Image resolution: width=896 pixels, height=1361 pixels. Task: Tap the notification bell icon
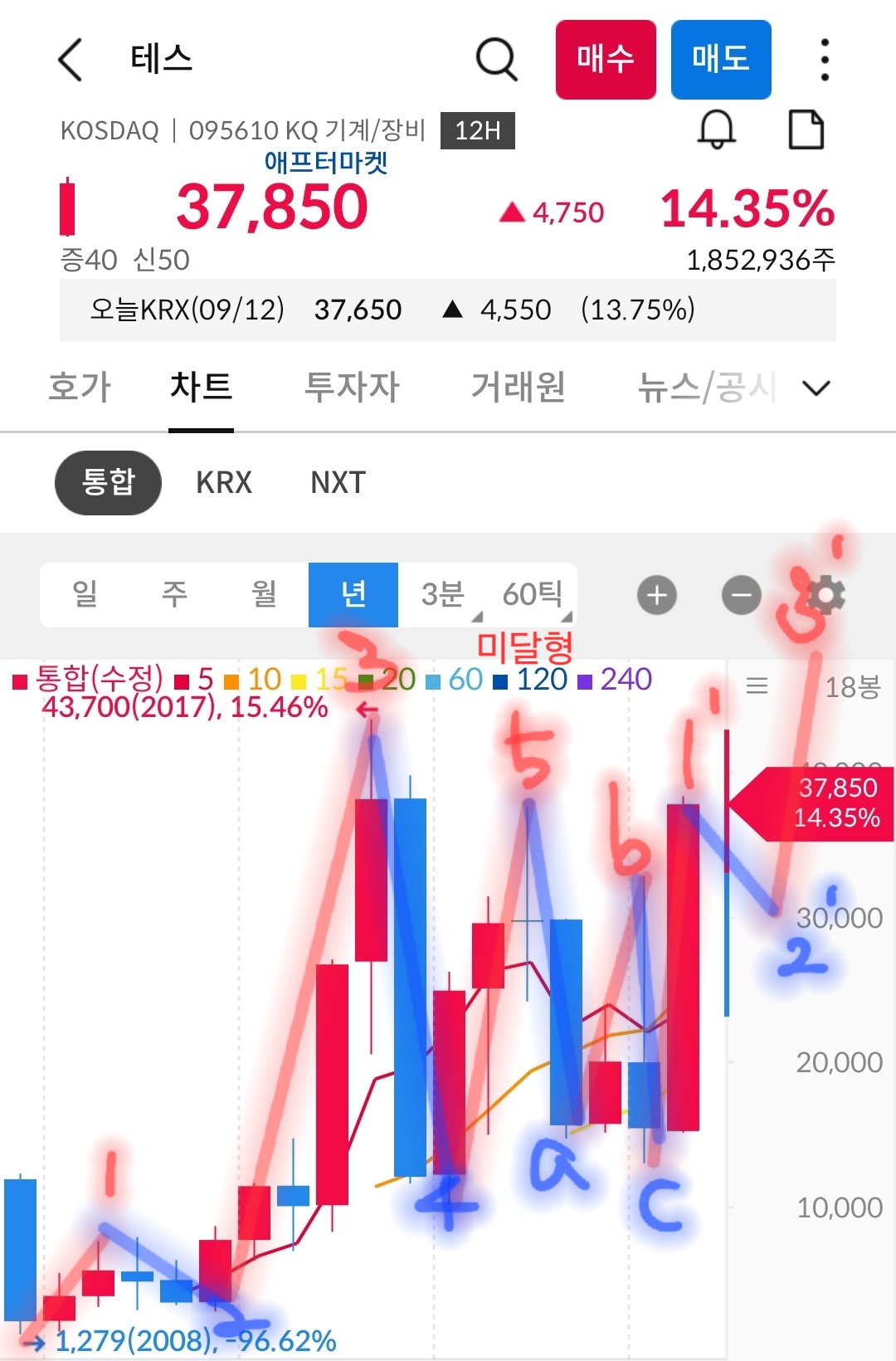pos(717,129)
